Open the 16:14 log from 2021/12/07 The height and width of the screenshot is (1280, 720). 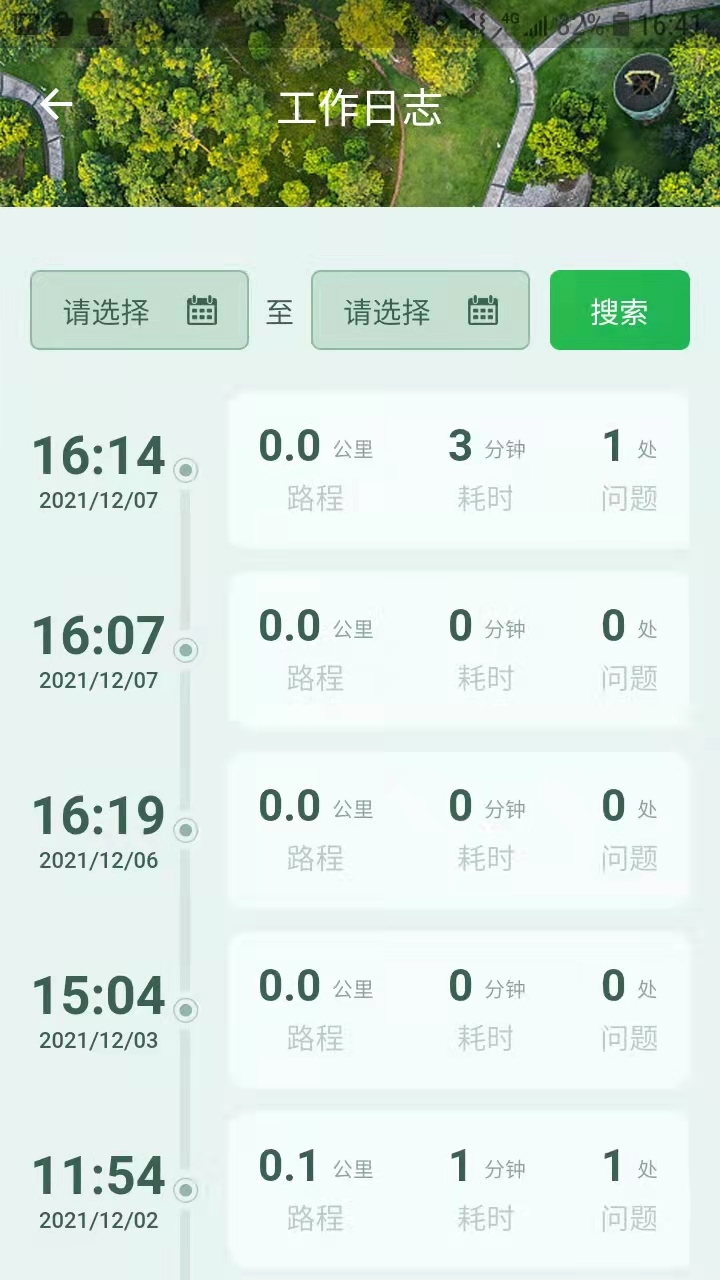458,470
